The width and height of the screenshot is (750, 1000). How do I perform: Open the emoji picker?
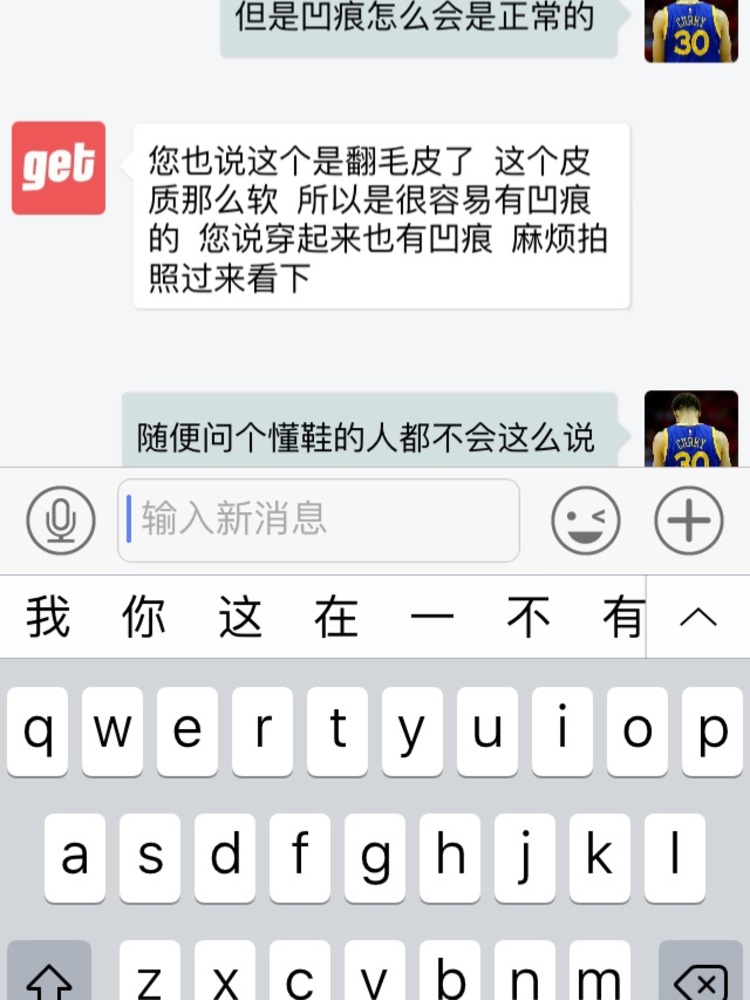pos(586,520)
